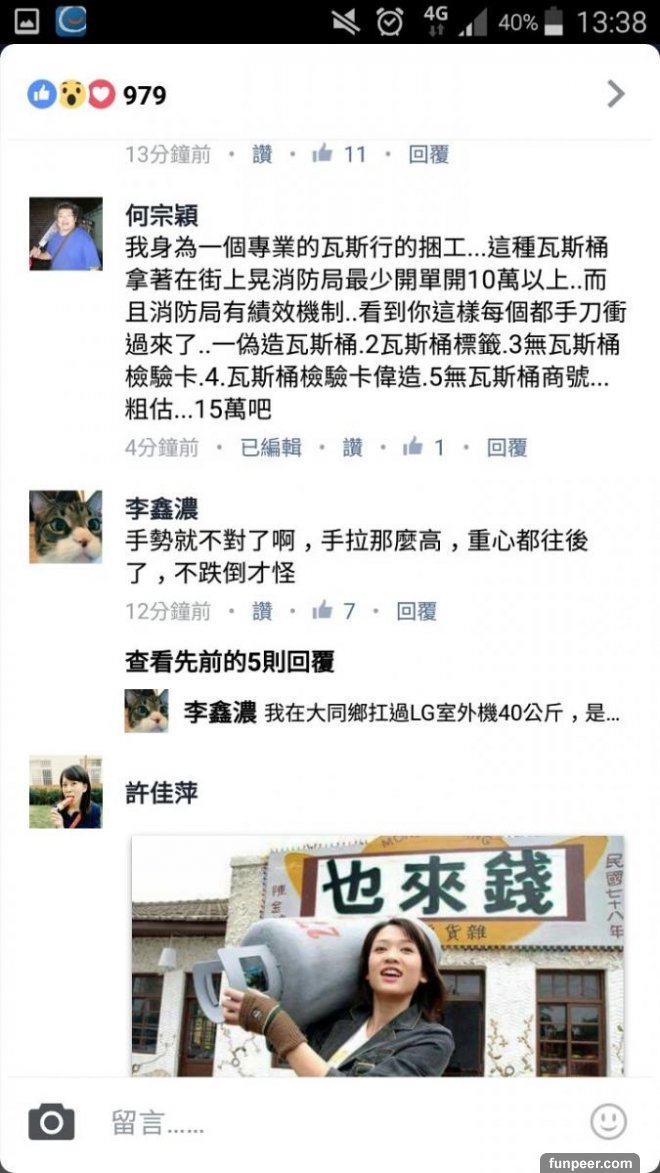Image resolution: width=660 pixels, height=1173 pixels.
Task: View the 7 likes on 李鑫濃's comment
Action: [x=334, y=611]
